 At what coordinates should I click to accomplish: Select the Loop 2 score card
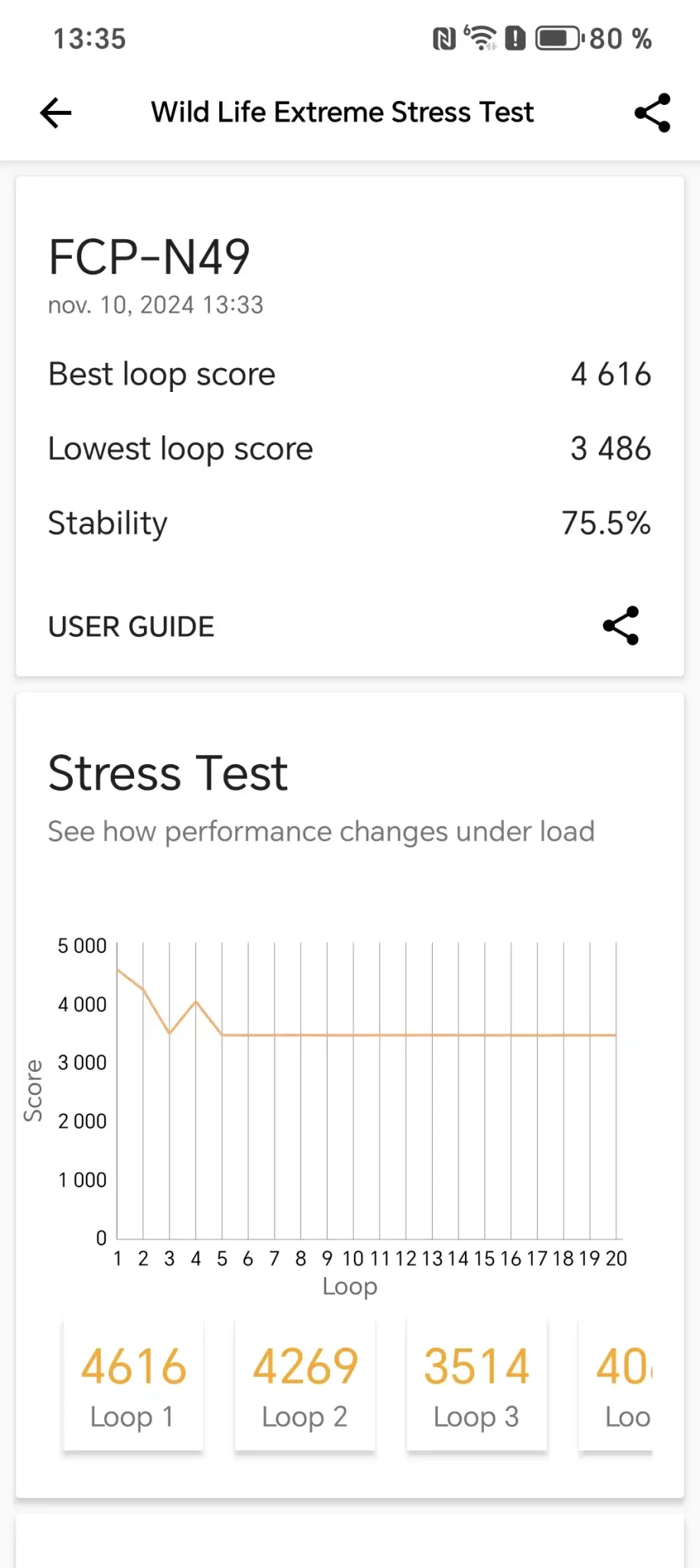point(305,1385)
